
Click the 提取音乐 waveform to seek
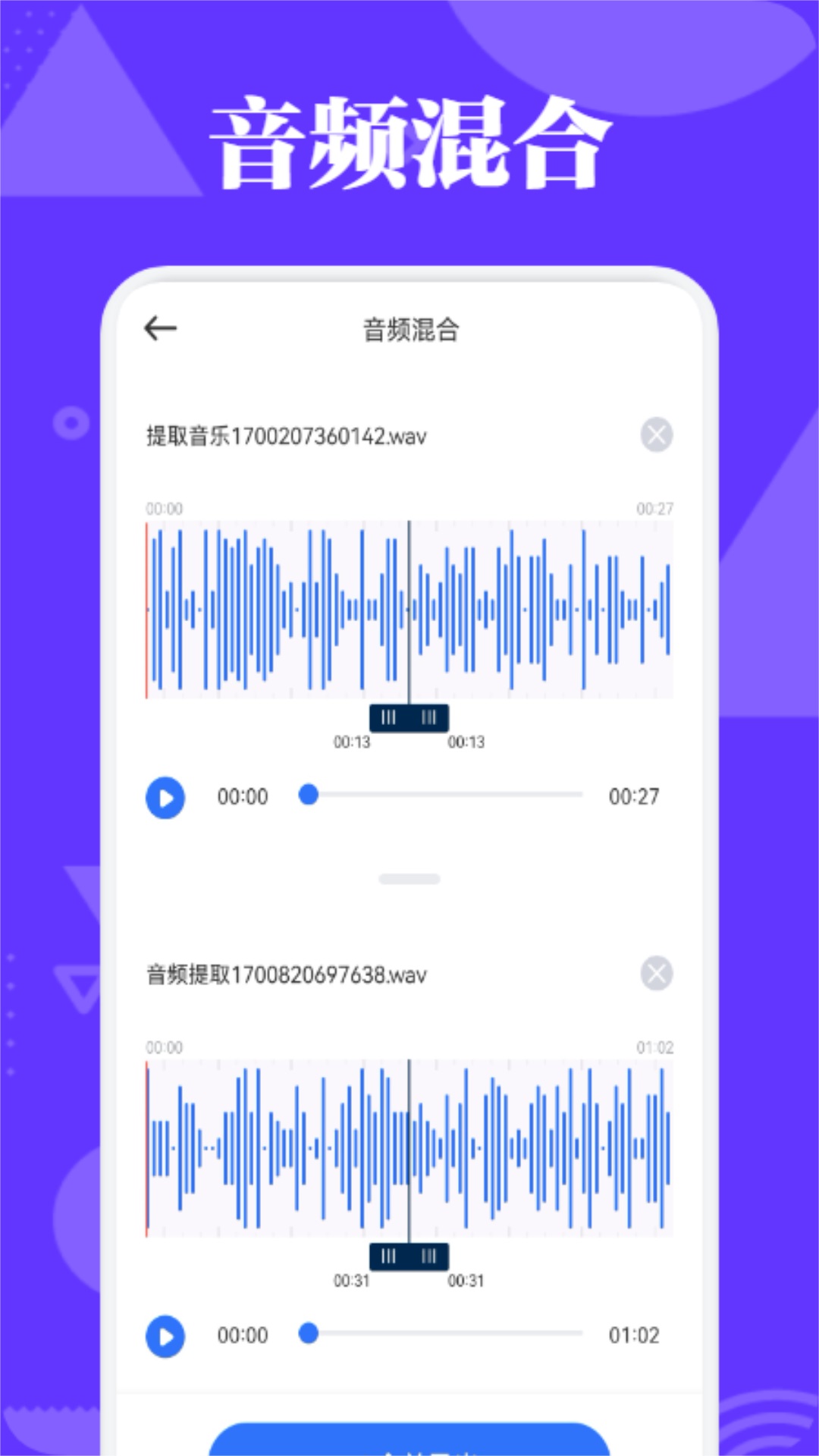click(x=303, y=607)
